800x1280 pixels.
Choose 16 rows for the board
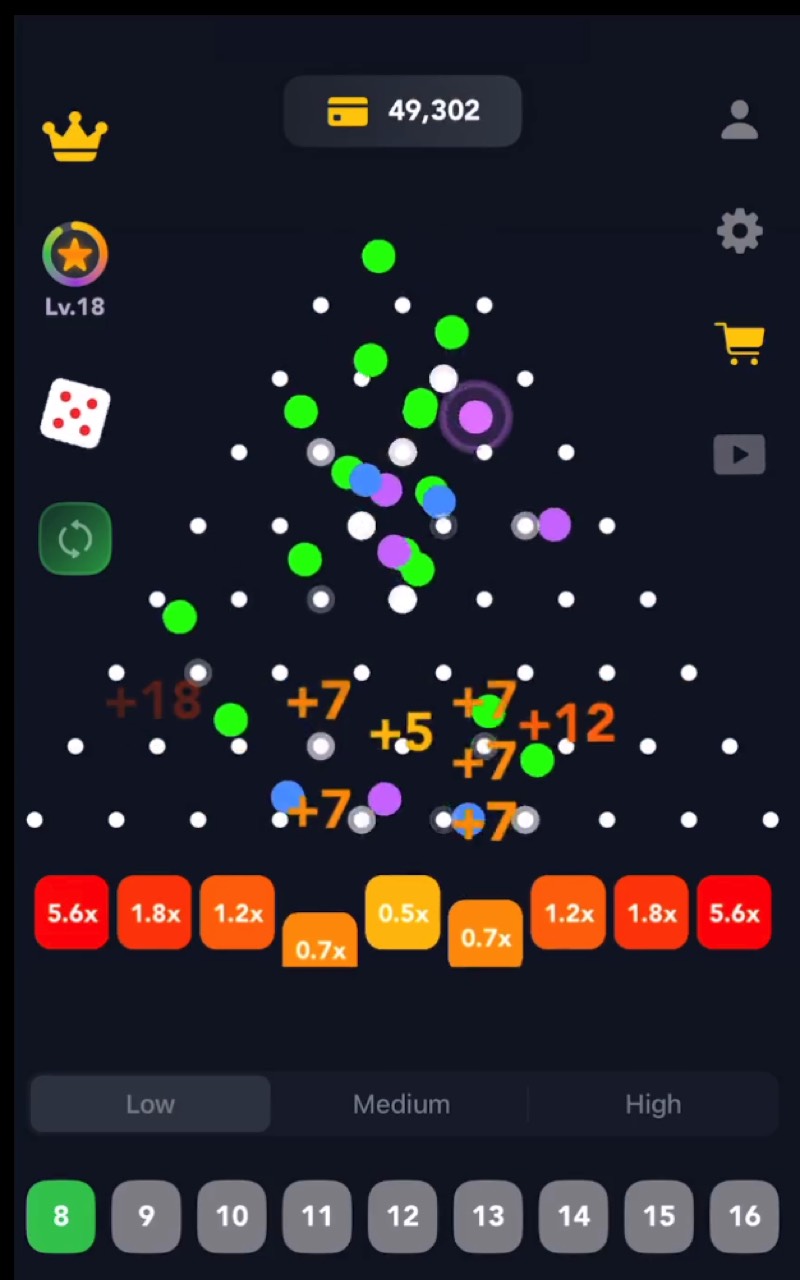click(744, 1216)
